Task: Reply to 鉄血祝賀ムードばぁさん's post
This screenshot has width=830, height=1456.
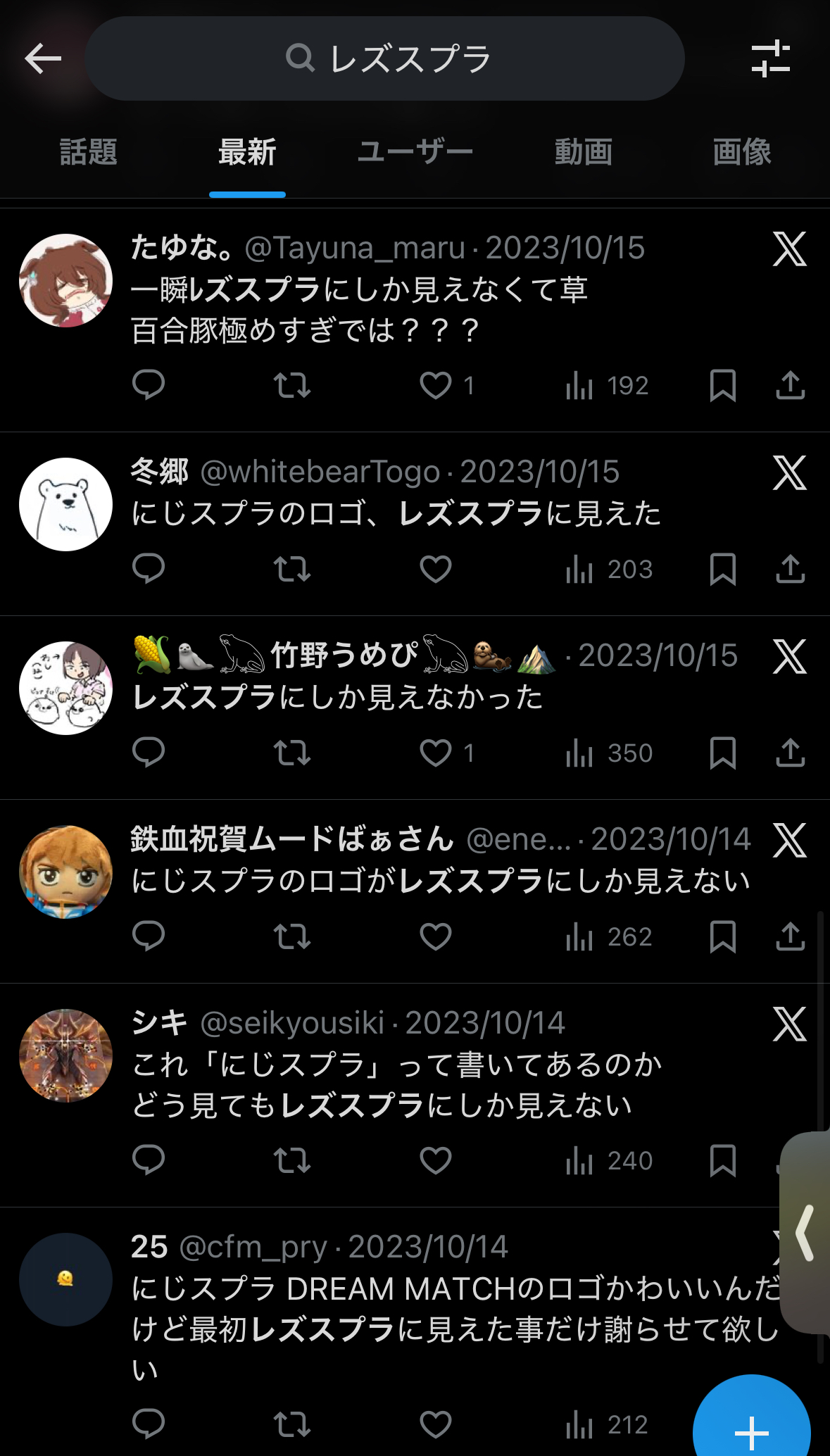Action: [149, 936]
